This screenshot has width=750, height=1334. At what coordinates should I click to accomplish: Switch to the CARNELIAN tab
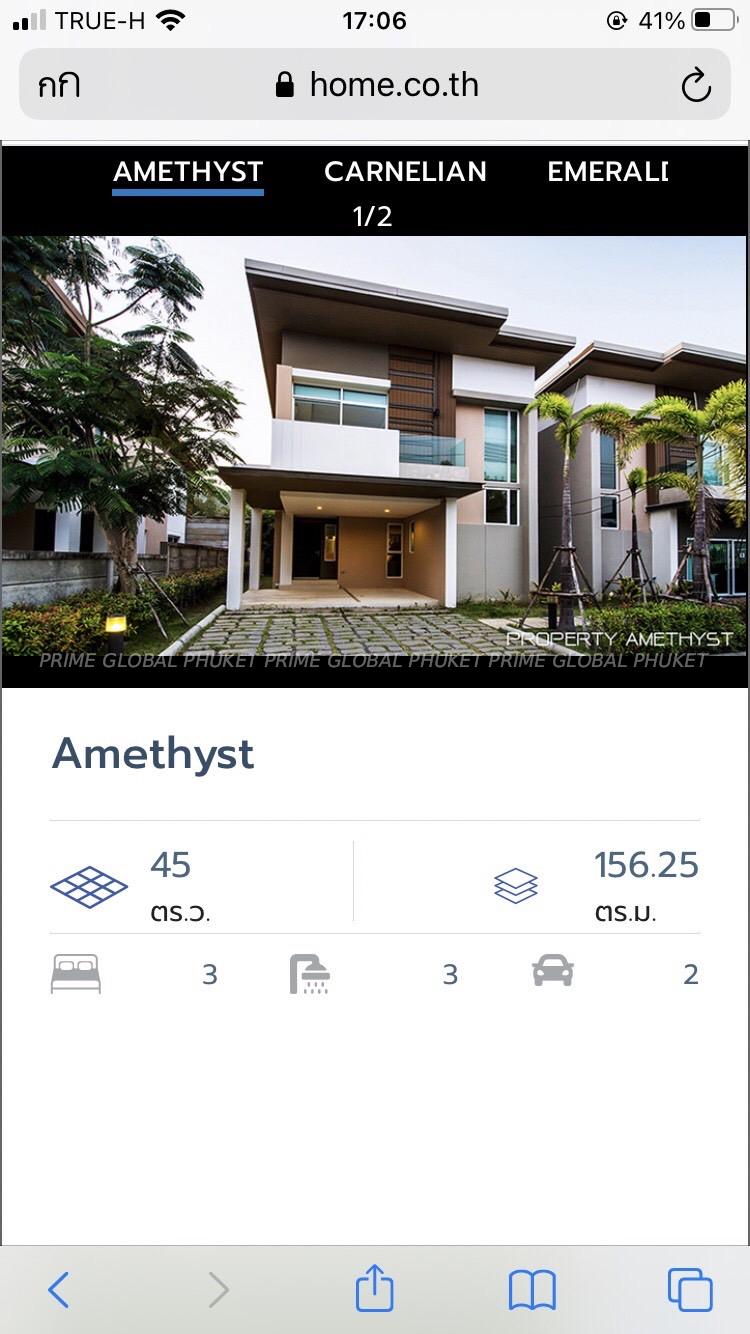pyautogui.click(x=405, y=172)
